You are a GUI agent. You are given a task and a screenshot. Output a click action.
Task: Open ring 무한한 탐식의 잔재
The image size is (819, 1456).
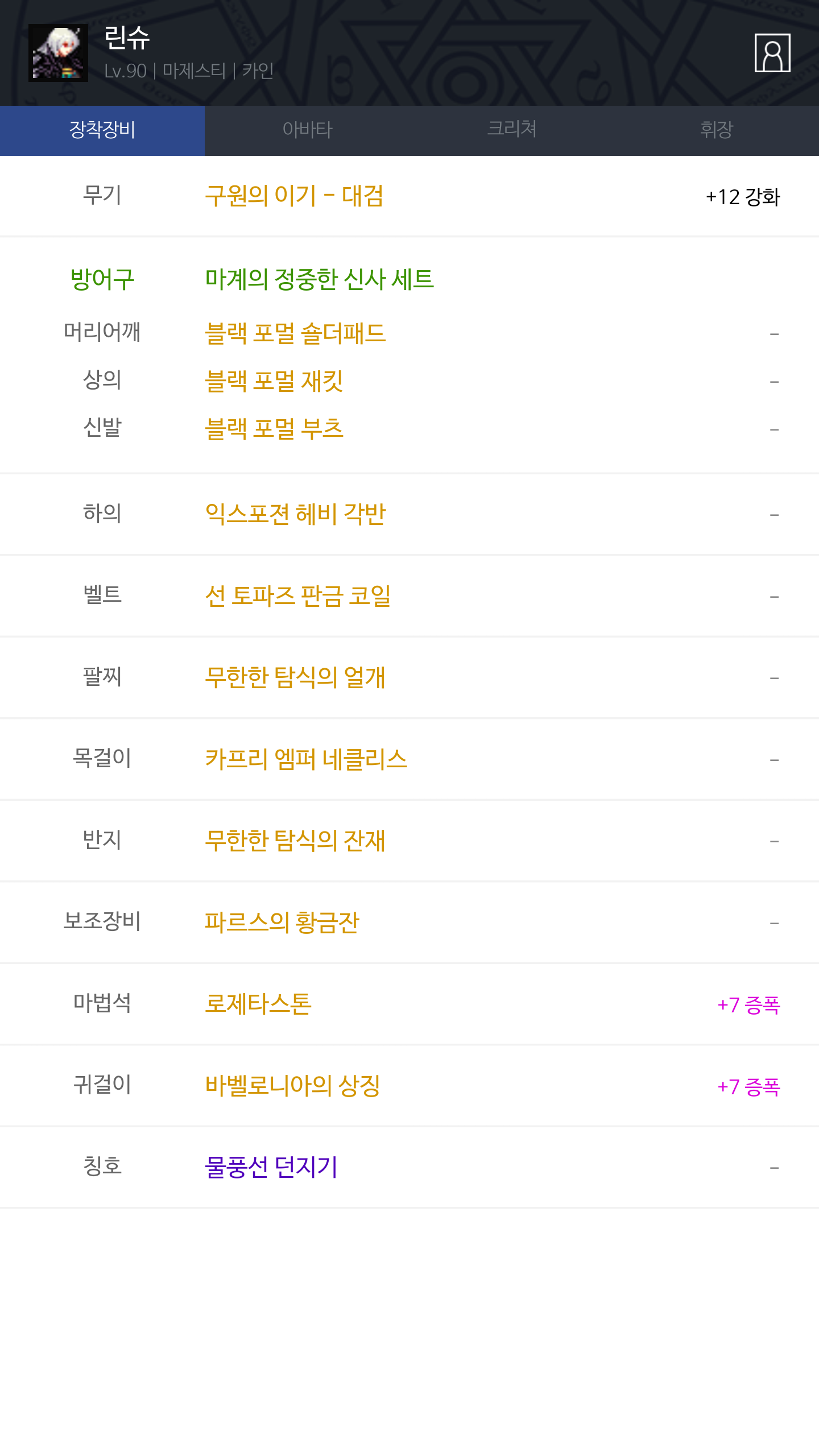[295, 841]
